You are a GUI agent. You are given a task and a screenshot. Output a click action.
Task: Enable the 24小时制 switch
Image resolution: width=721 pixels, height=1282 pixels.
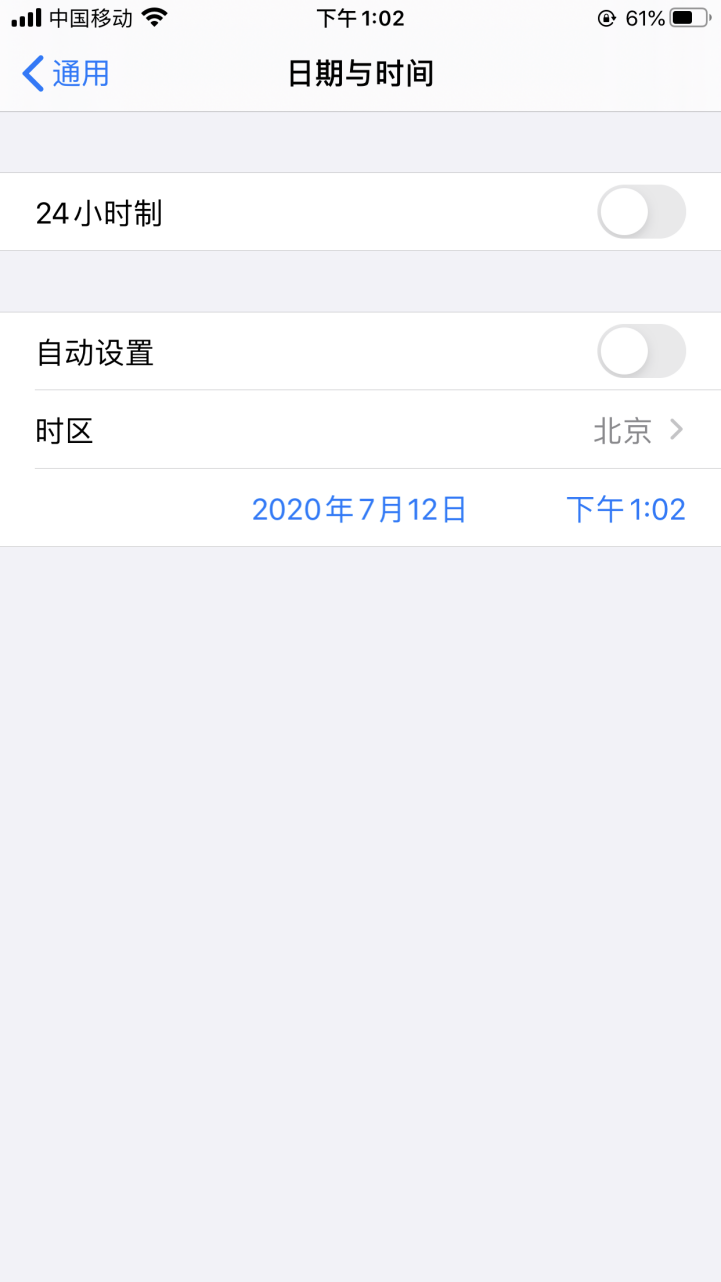641,212
